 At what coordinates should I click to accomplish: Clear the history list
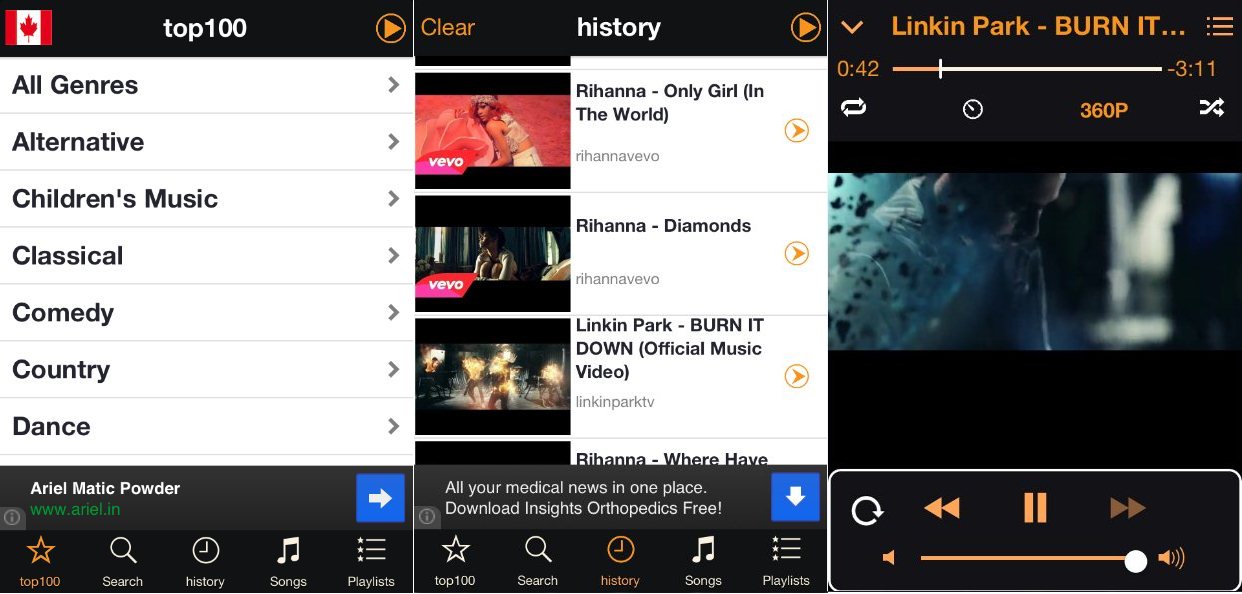[447, 28]
